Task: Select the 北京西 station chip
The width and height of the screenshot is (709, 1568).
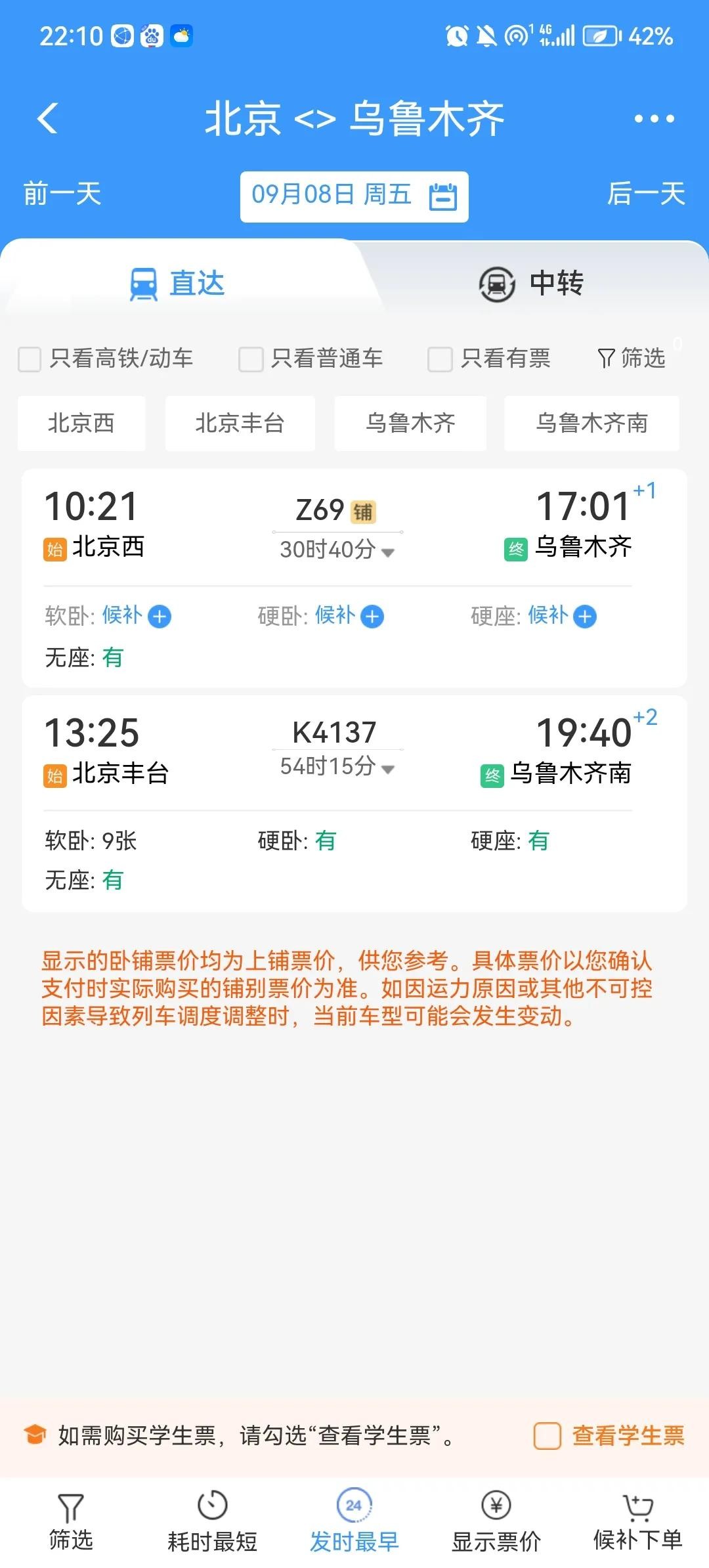Action: [81, 424]
